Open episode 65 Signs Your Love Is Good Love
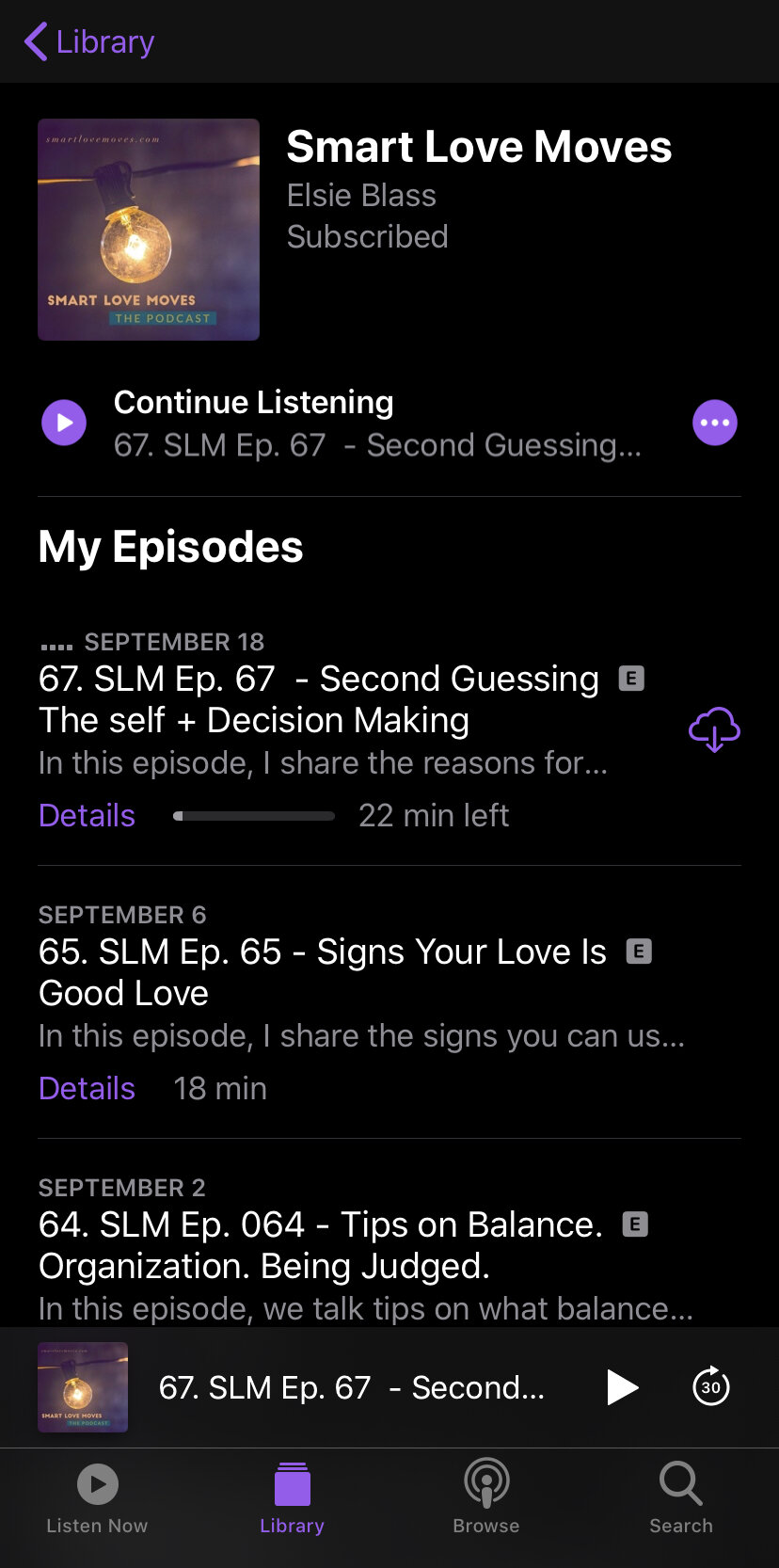779x1568 pixels. coord(323,972)
